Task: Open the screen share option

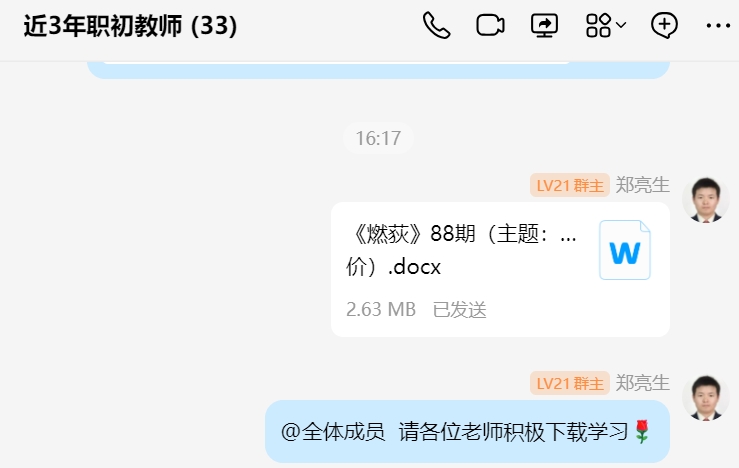Action: pyautogui.click(x=544, y=25)
